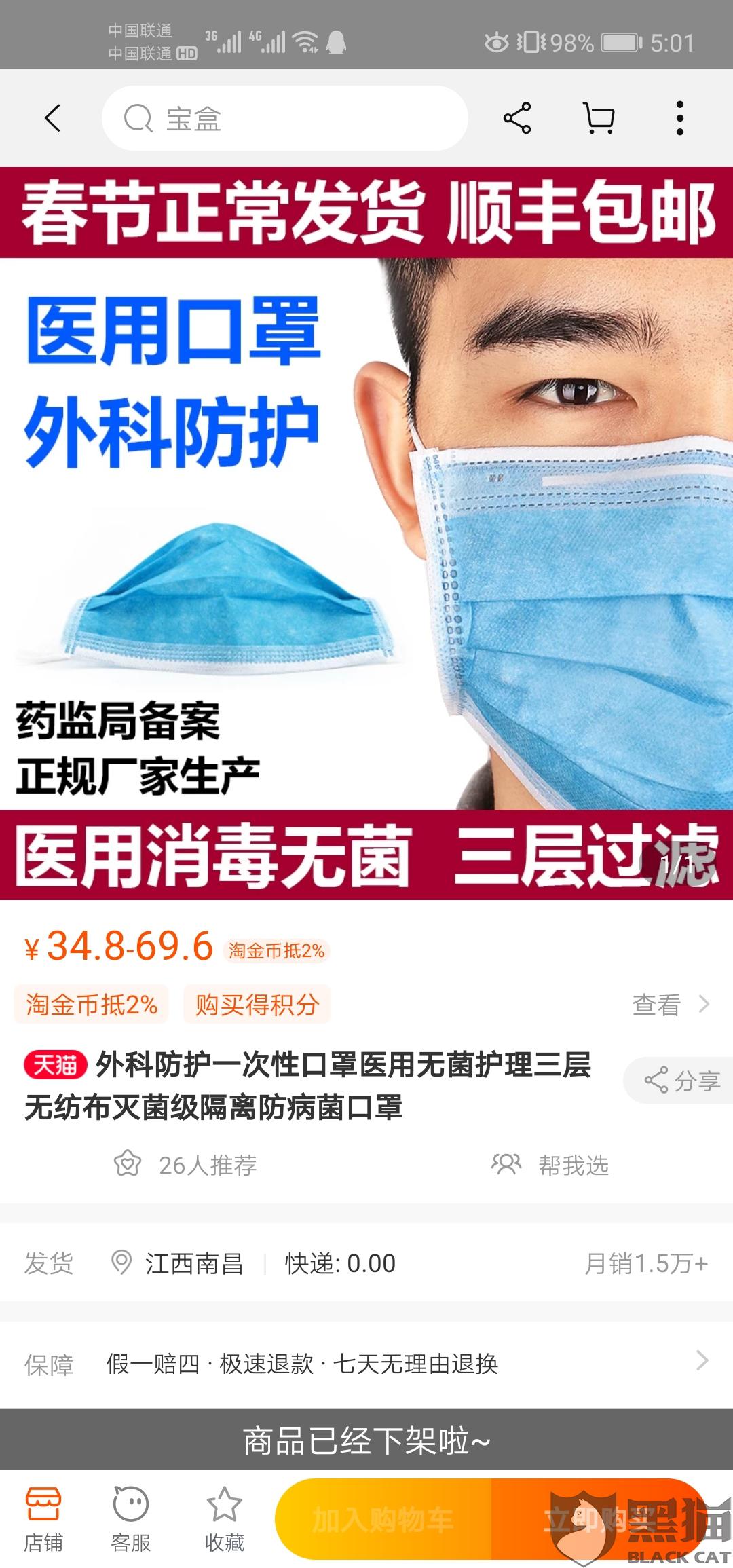
Task: Open the shopping cart
Action: [x=599, y=118]
